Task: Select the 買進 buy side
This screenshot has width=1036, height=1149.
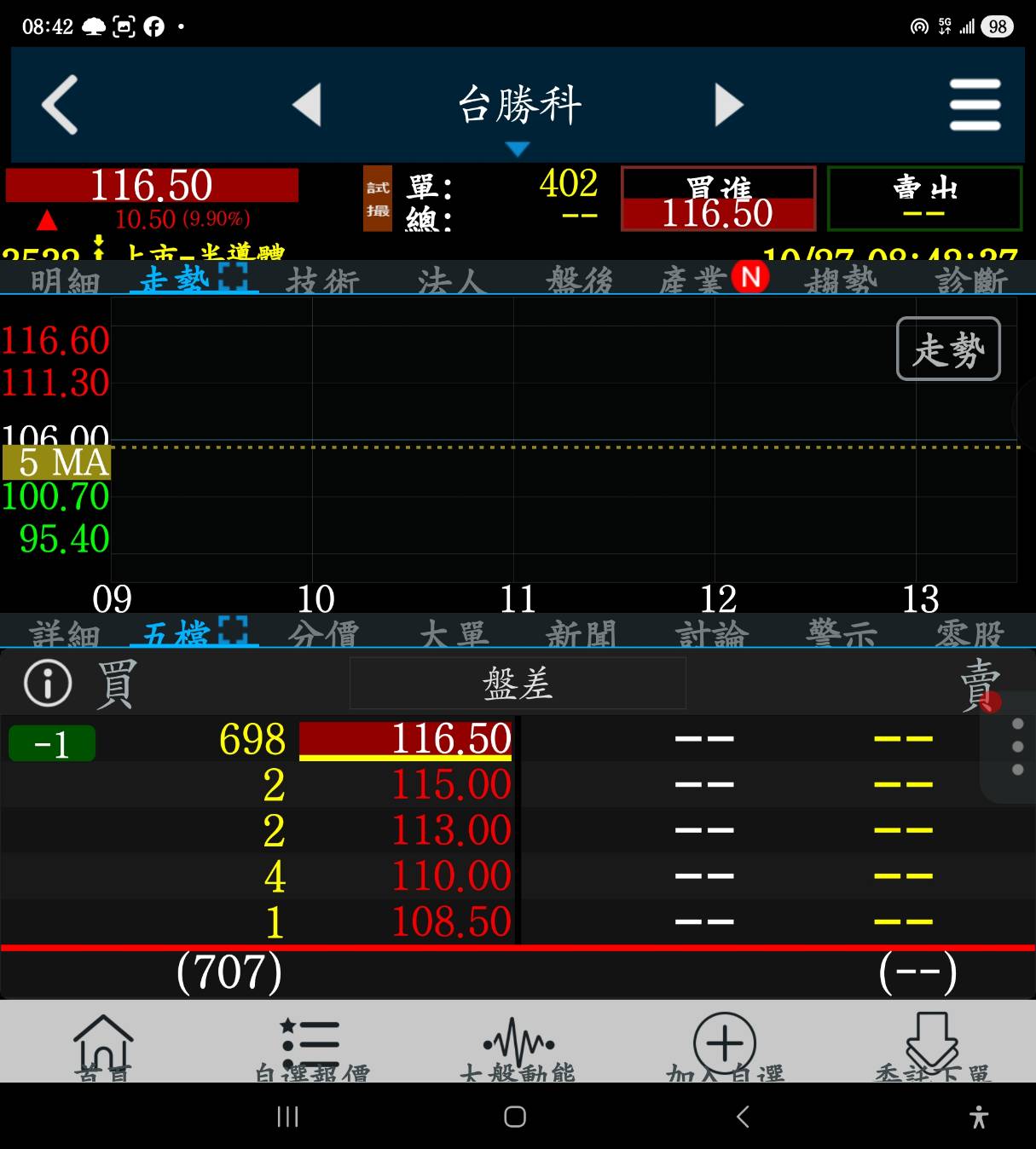Action: click(x=718, y=198)
